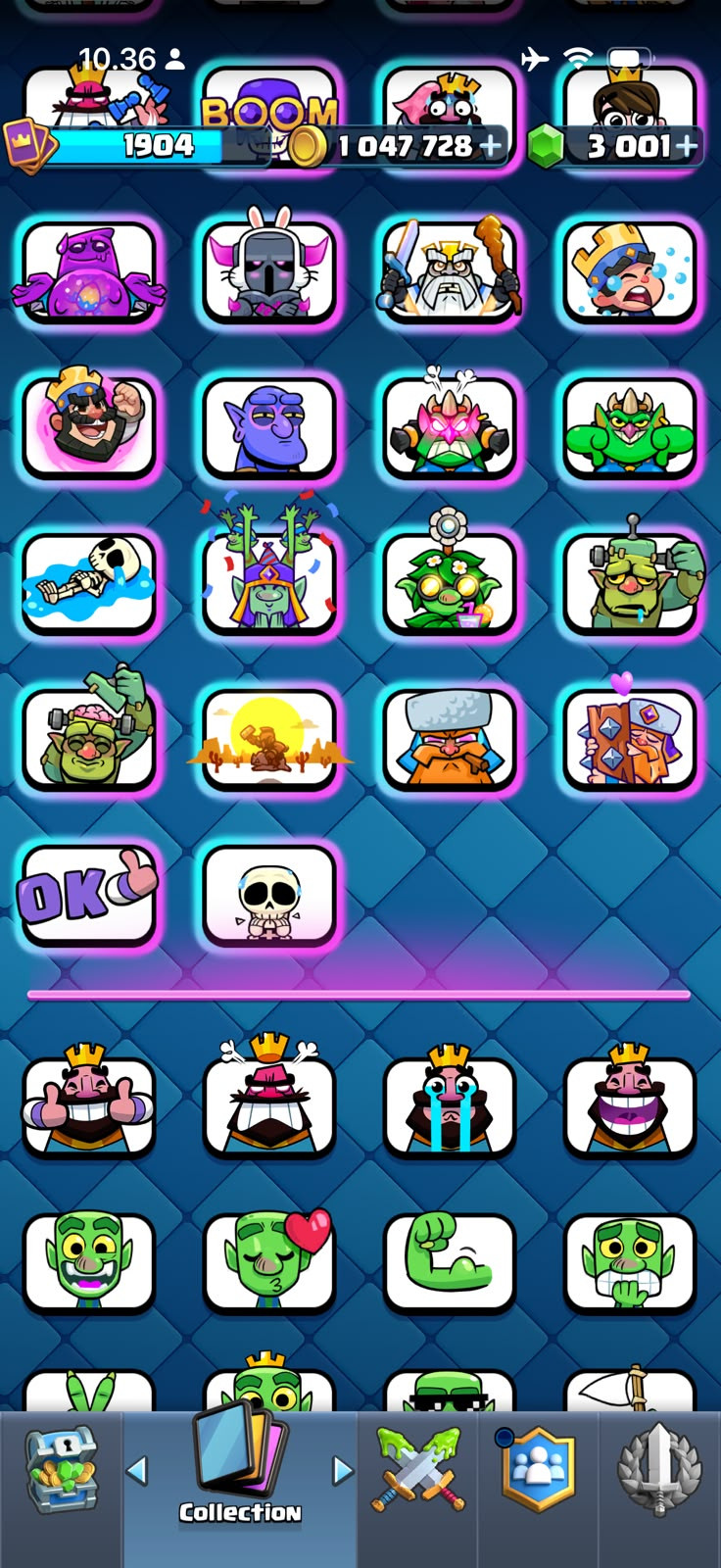The image size is (721, 1568).
Task: Open the Clan social tab
Action: pos(537,1470)
